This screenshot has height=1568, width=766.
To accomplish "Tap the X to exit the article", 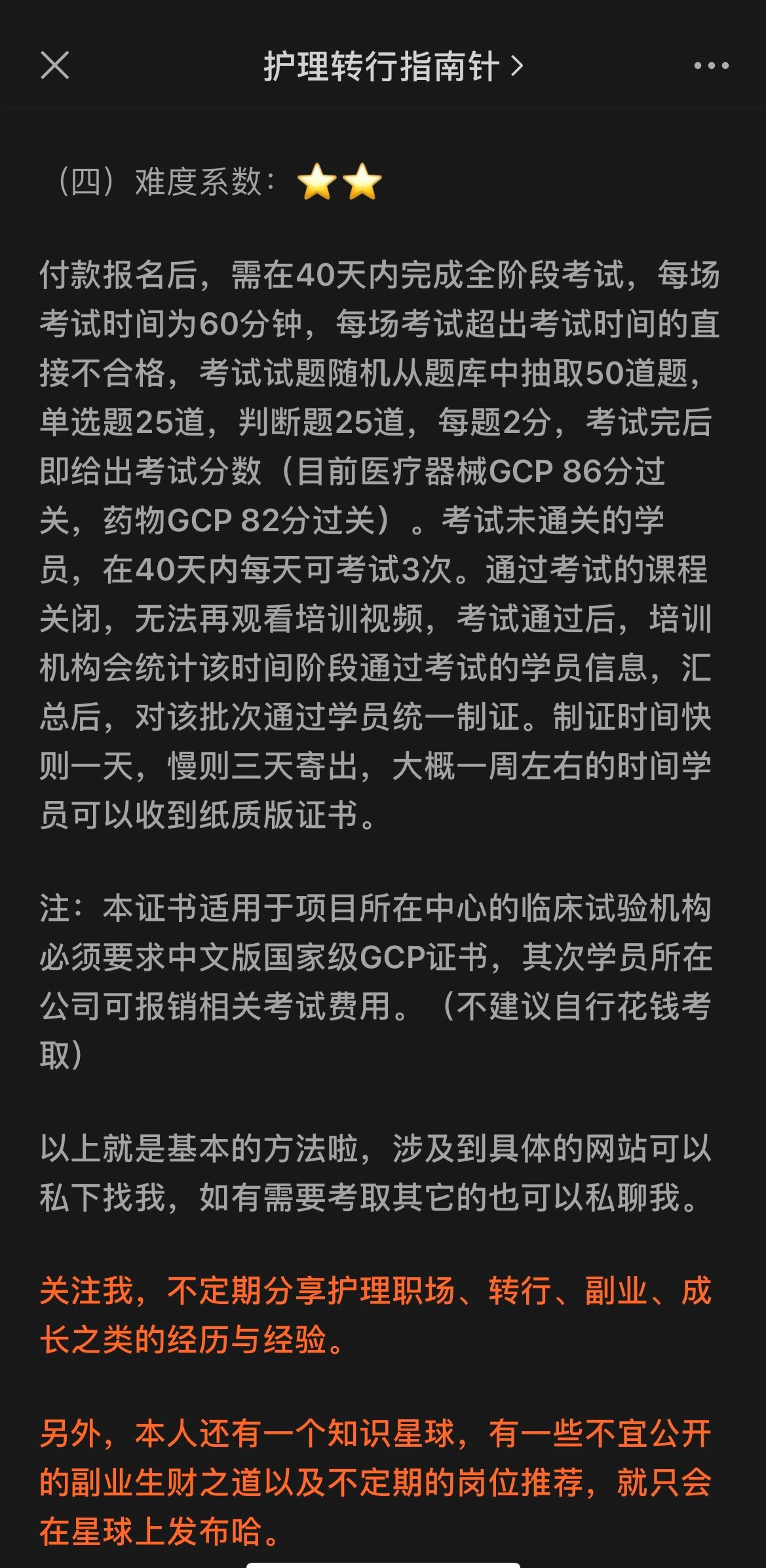I will point(56,65).
